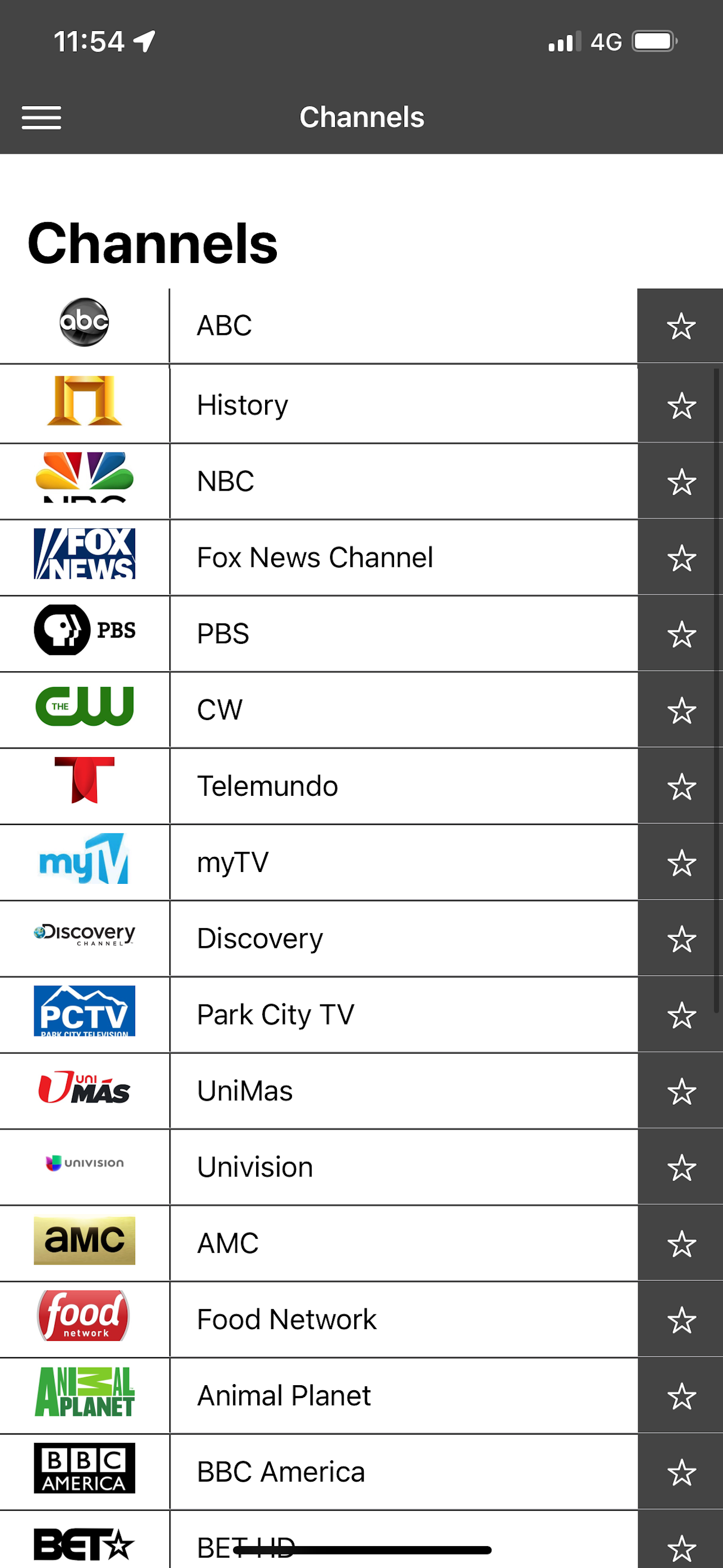Tap the battery indicator in status bar
Viewport: 723px width, 1568px height.
(x=652, y=41)
